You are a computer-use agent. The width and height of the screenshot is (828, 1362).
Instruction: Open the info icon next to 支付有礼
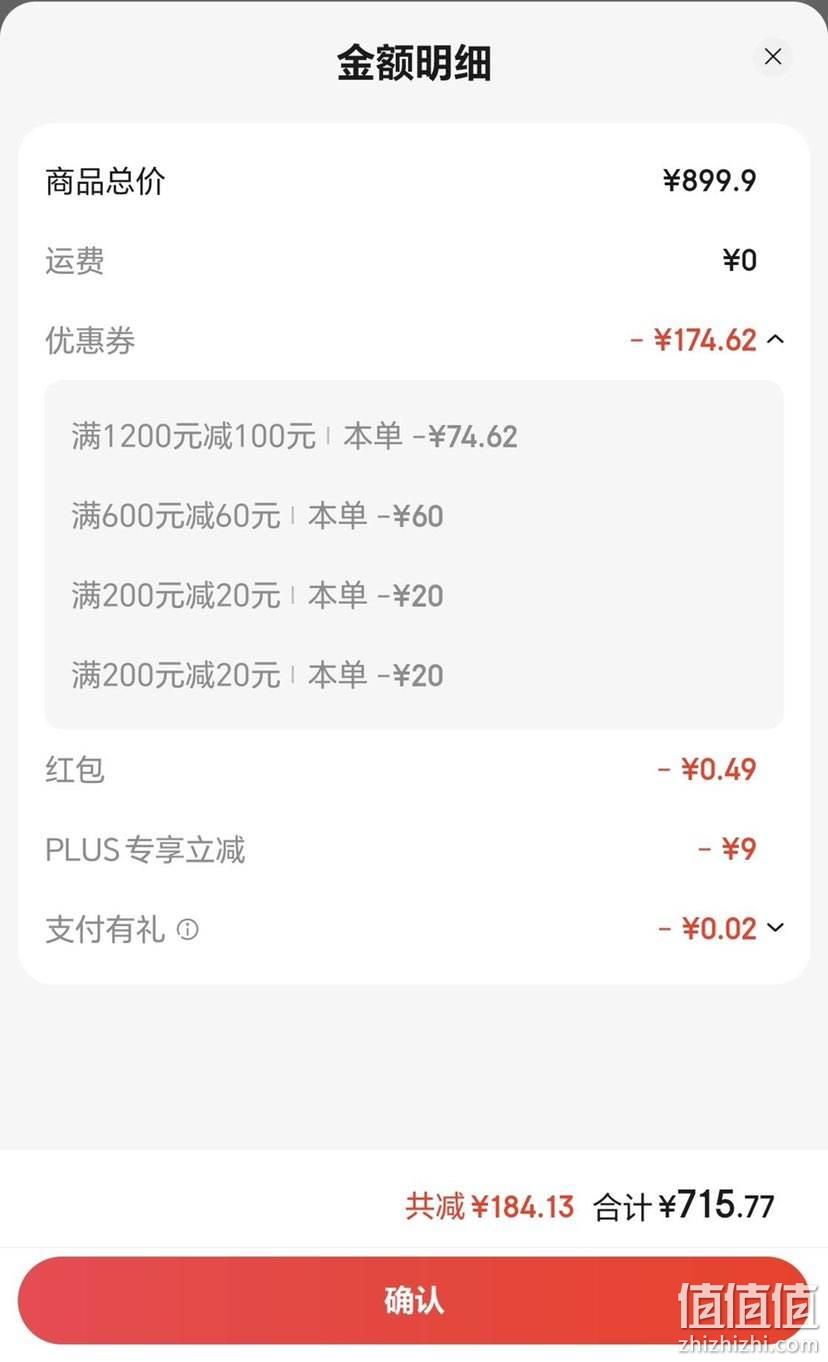[x=188, y=930]
